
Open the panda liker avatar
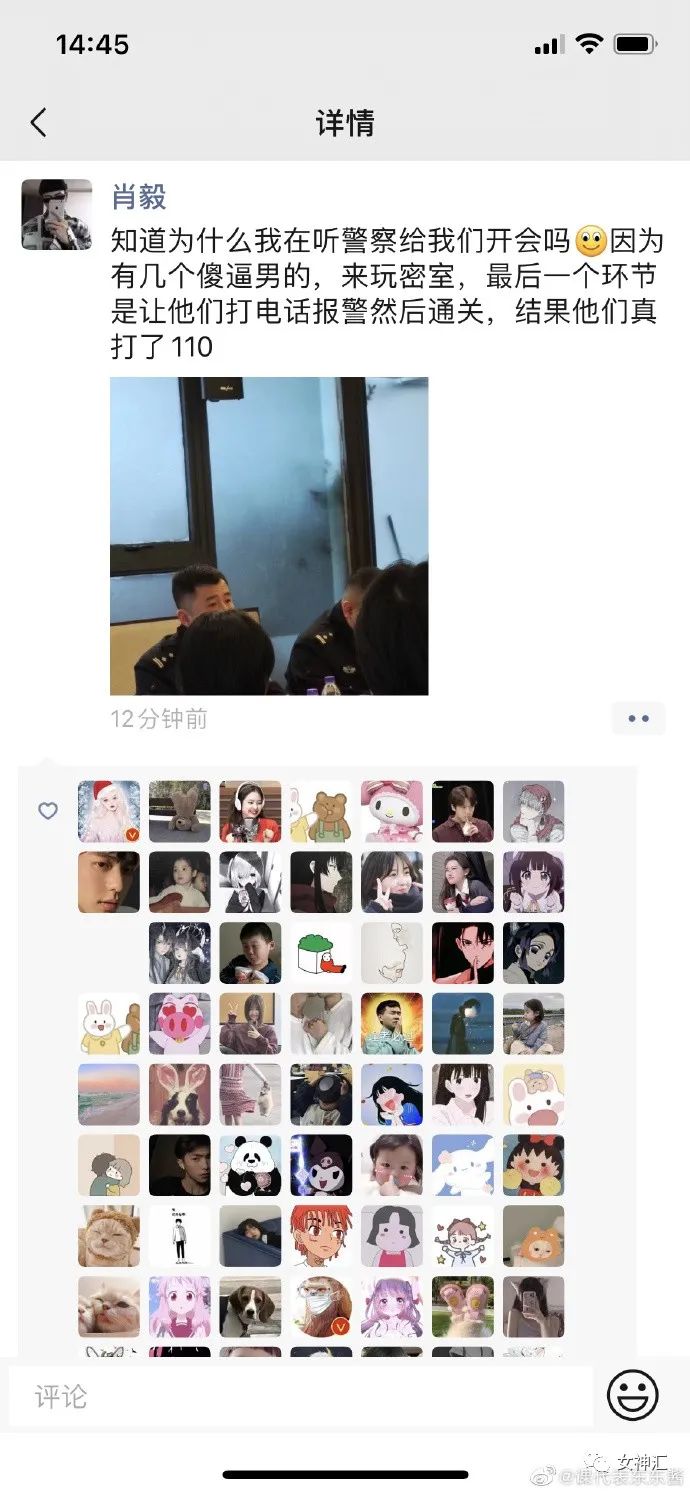click(x=251, y=1165)
